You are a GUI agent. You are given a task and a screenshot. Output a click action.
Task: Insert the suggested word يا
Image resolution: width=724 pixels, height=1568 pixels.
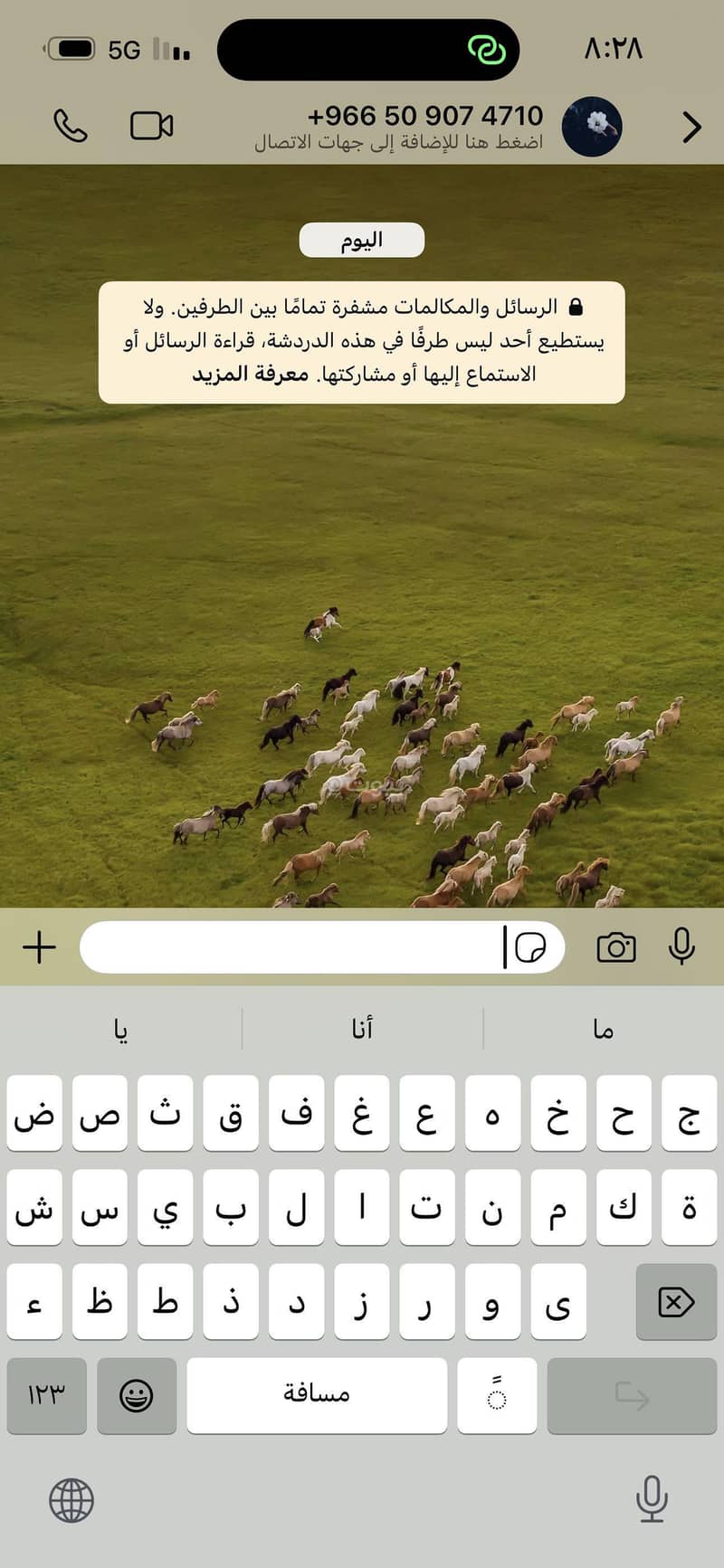[x=121, y=1029]
